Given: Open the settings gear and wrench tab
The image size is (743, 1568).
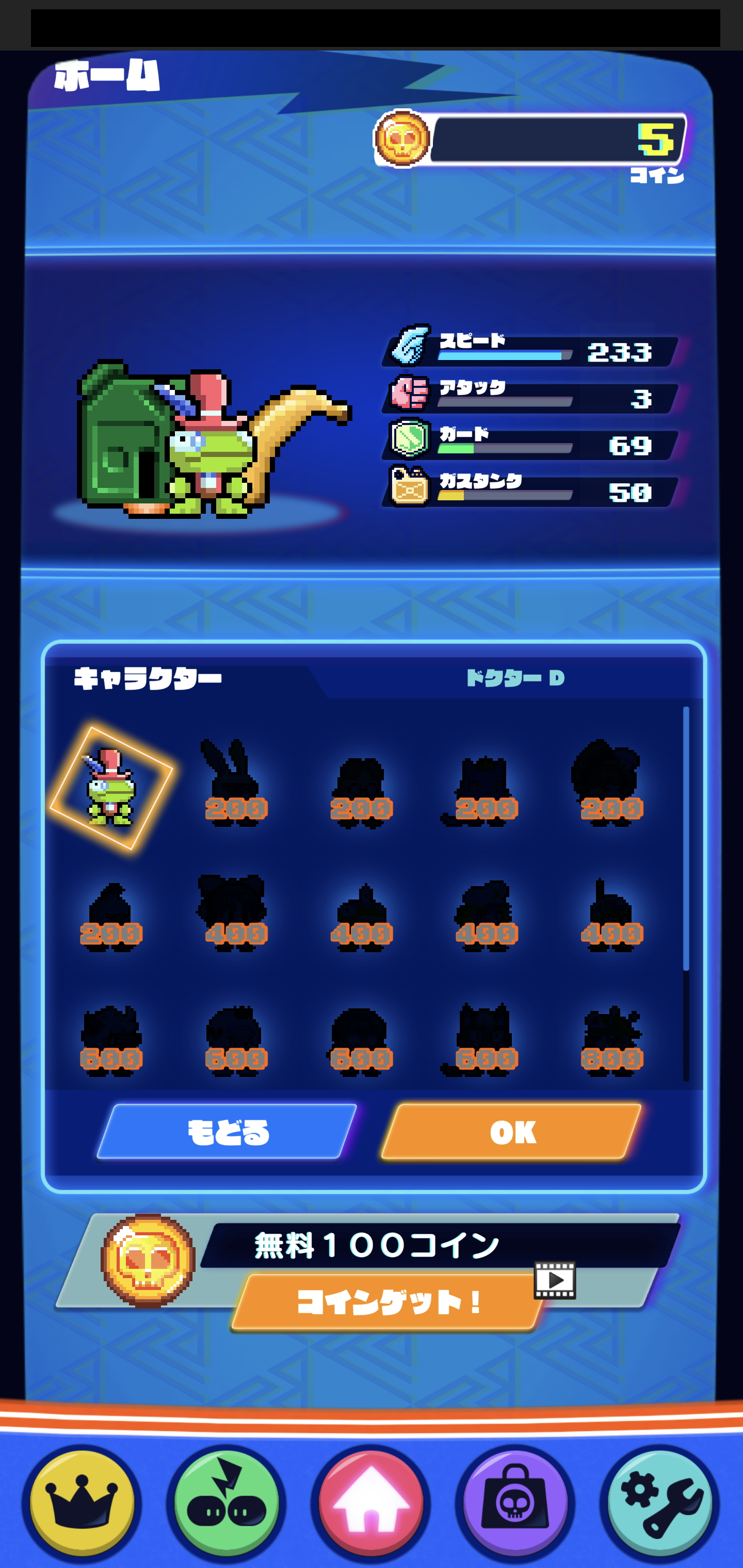Looking at the screenshot, I should coord(659,1503).
